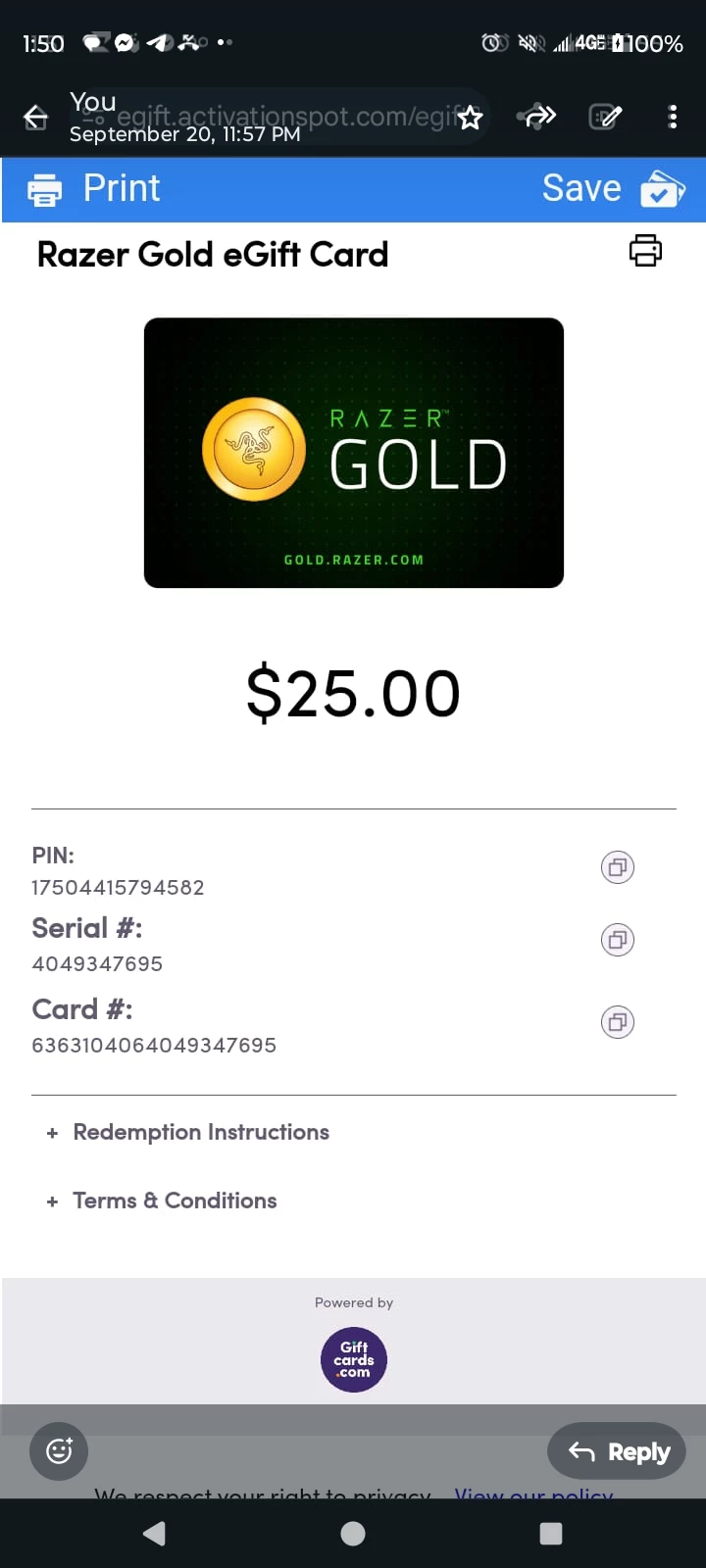
Task: Copy the PIN number
Action: coord(618,867)
